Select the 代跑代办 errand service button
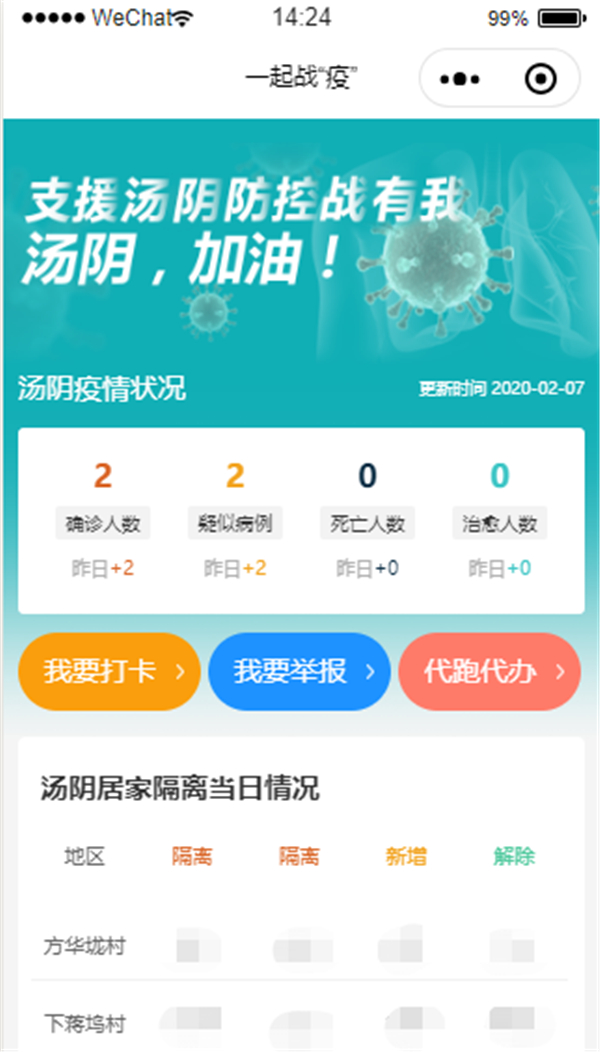Viewport: 600px width, 1052px height. 489,672
